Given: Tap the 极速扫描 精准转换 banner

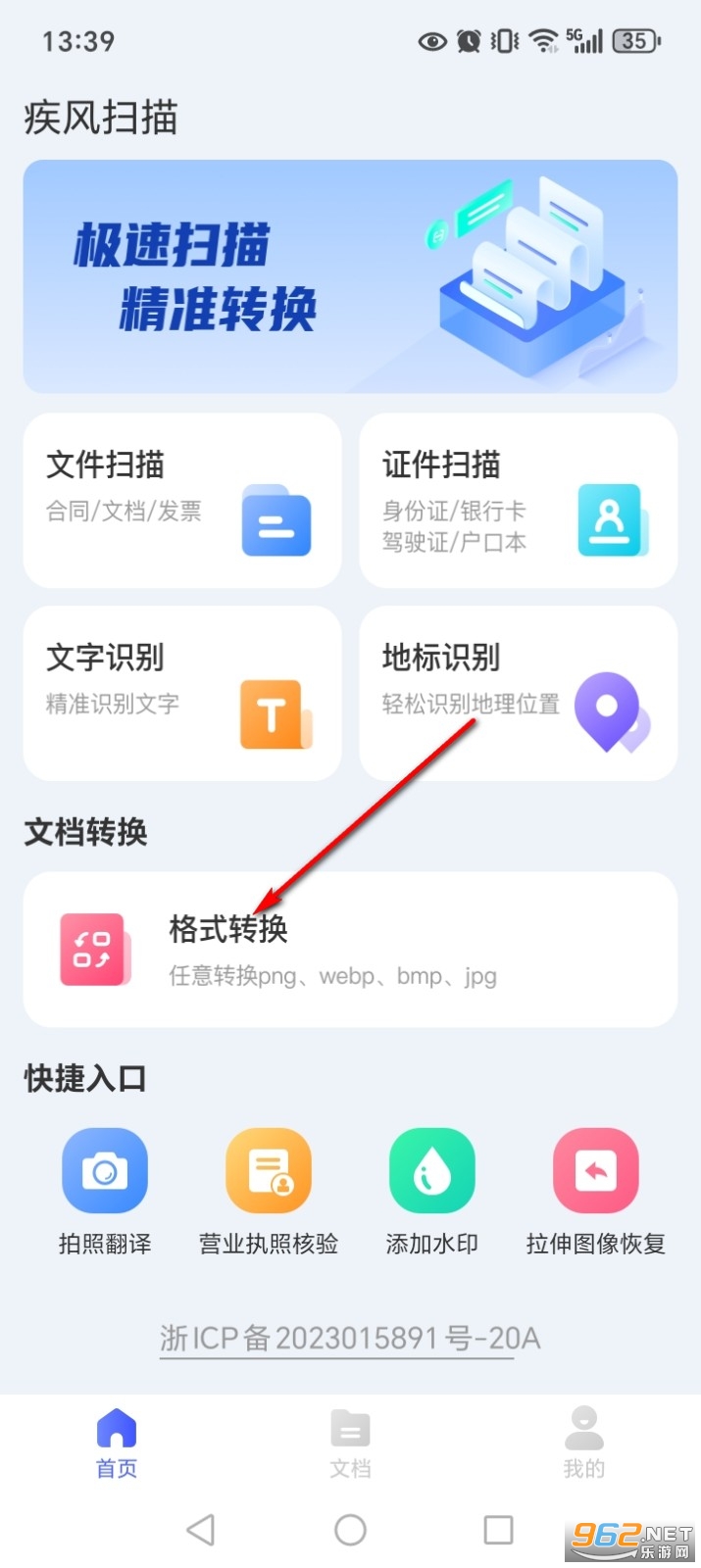Looking at the screenshot, I should click(350, 276).
